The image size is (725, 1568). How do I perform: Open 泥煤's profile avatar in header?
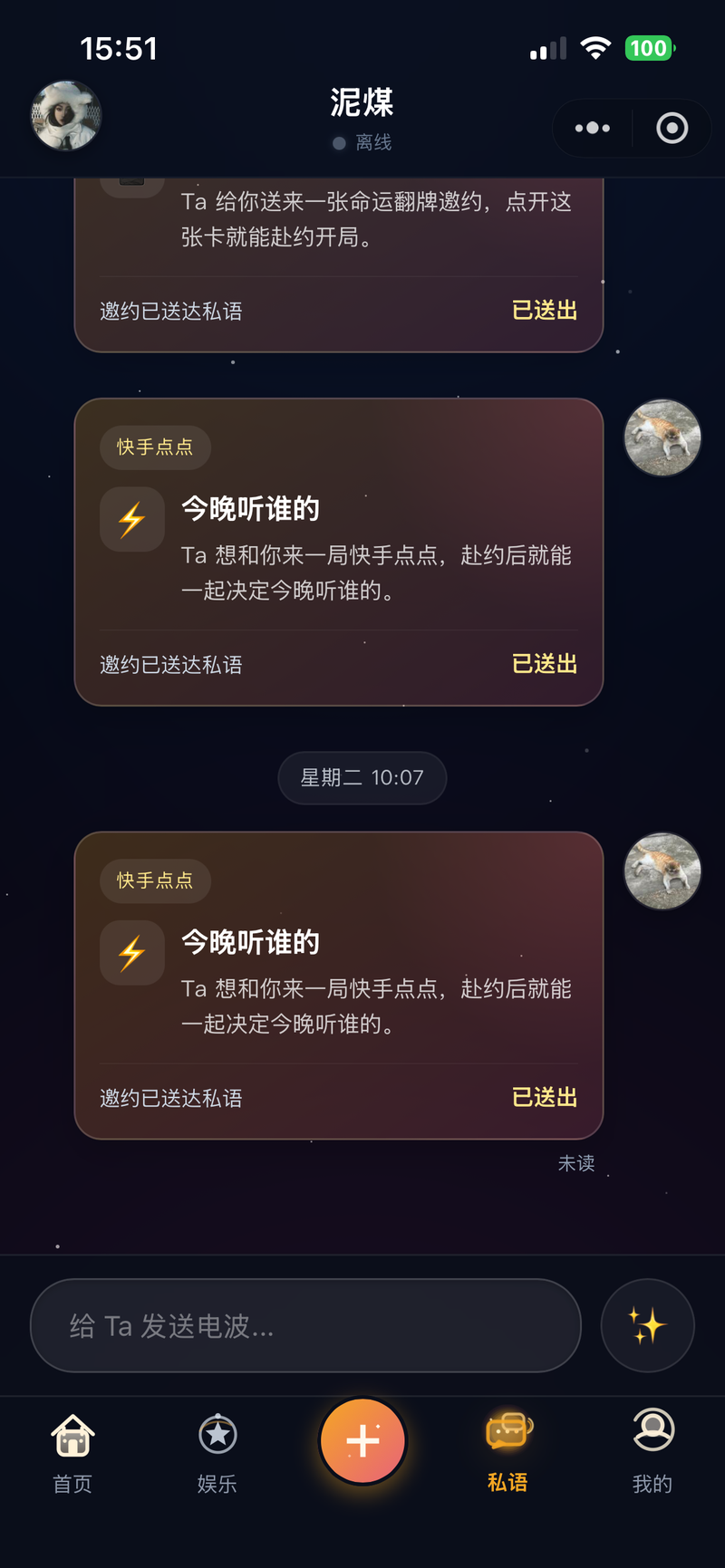66,116
